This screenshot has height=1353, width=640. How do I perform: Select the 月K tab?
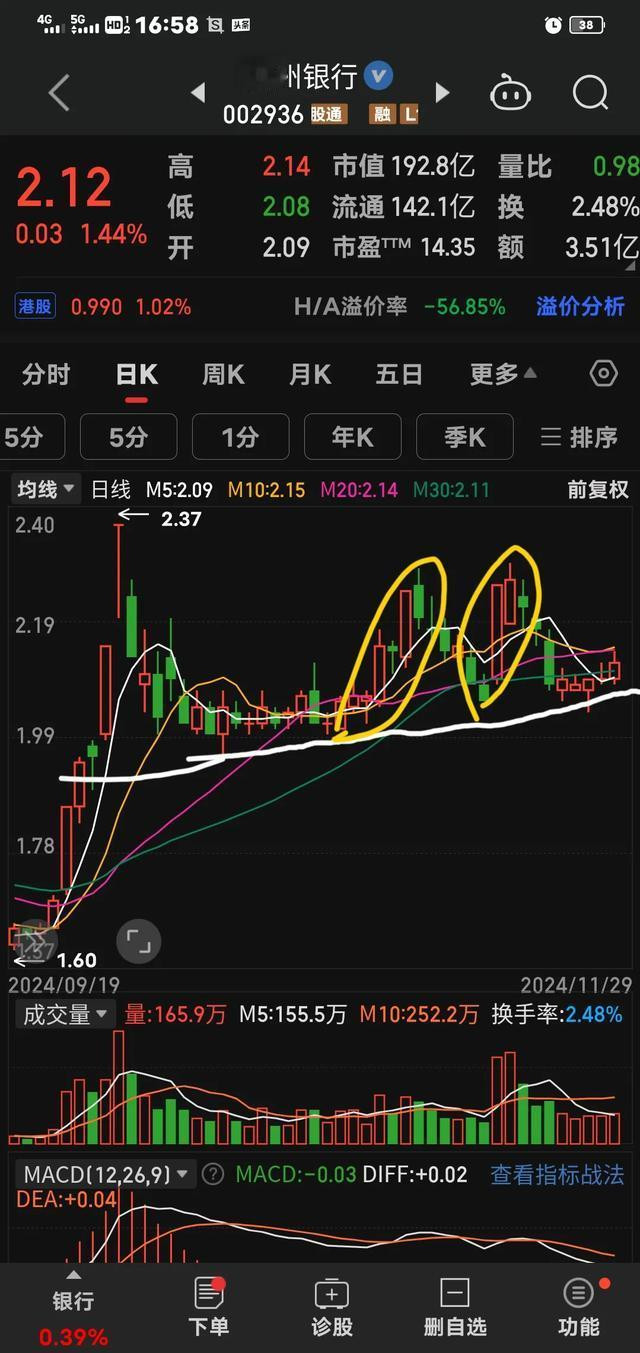310,374
